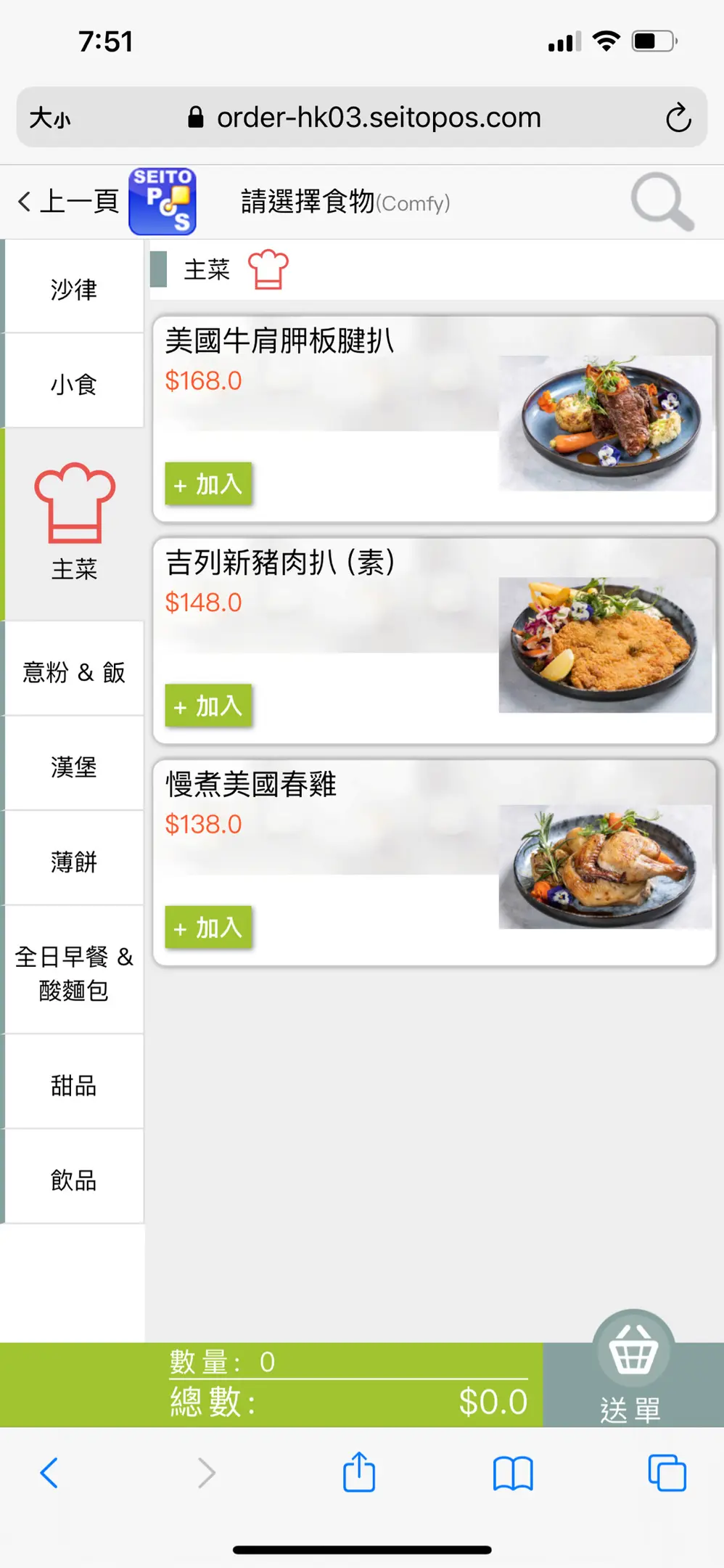Switch to the 沙律 category
Screen dimensions: 724x1568
[x=73, y=289]
